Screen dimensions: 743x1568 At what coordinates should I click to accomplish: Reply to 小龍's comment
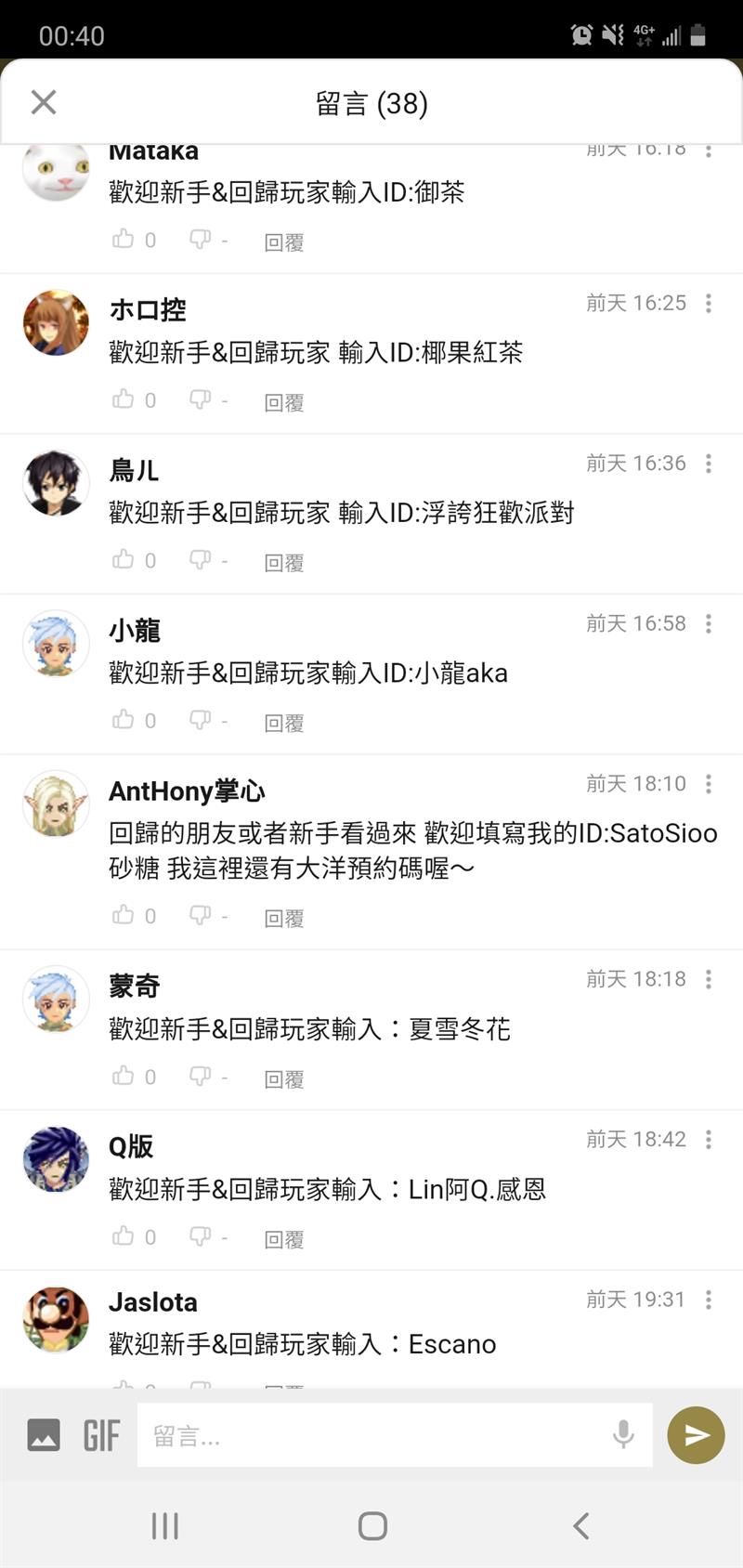pyautogui.click(x=284, y=723)
